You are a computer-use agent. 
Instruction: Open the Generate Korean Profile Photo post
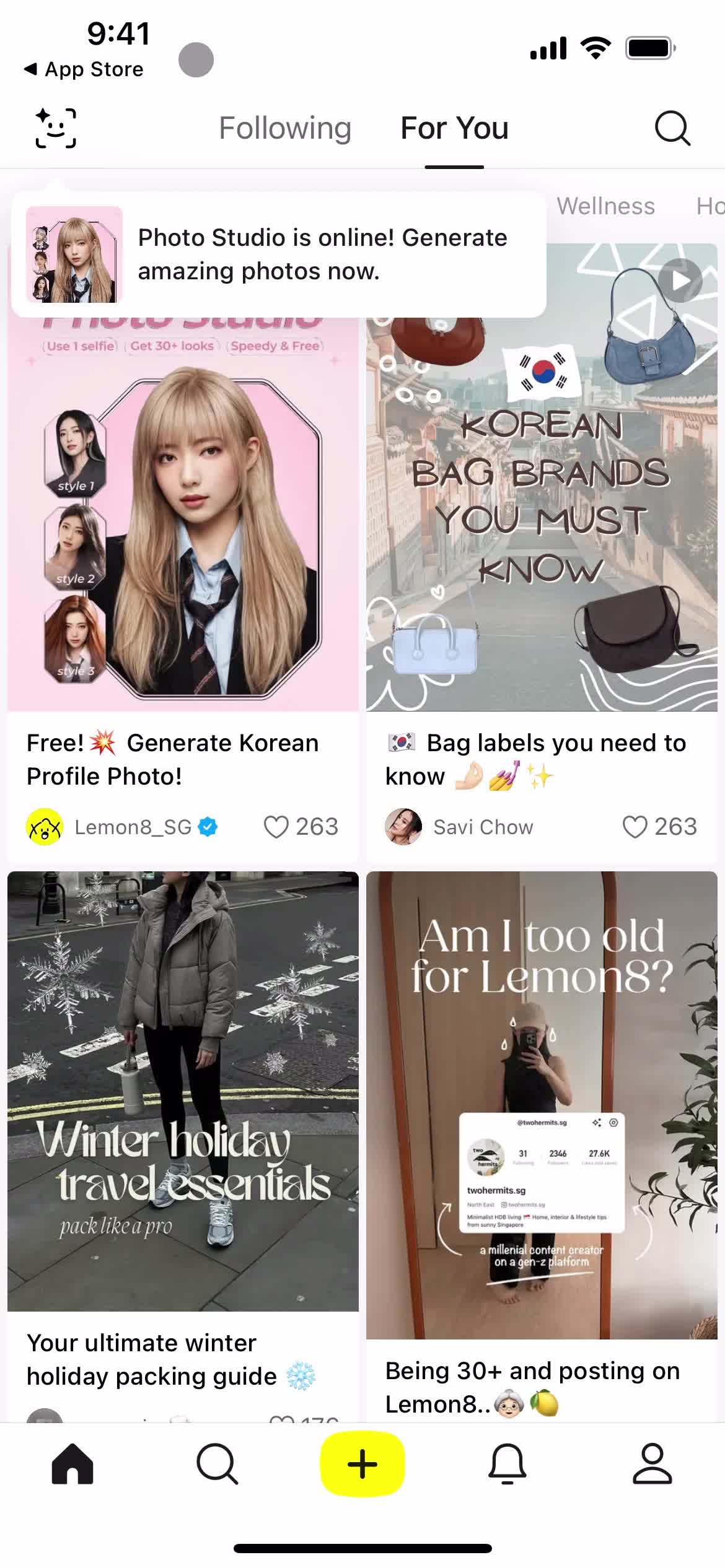183,526
